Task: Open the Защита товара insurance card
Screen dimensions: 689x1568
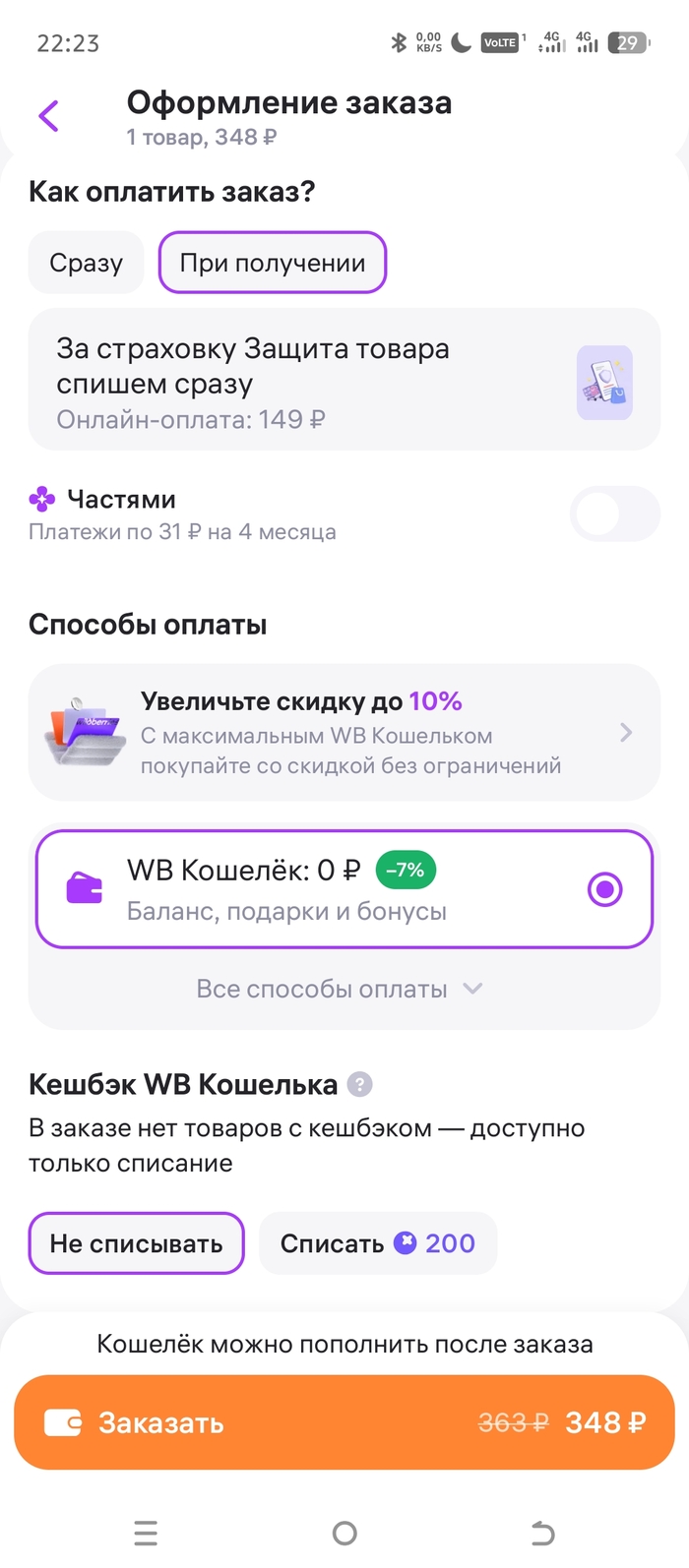Action: tap(344, 381)
